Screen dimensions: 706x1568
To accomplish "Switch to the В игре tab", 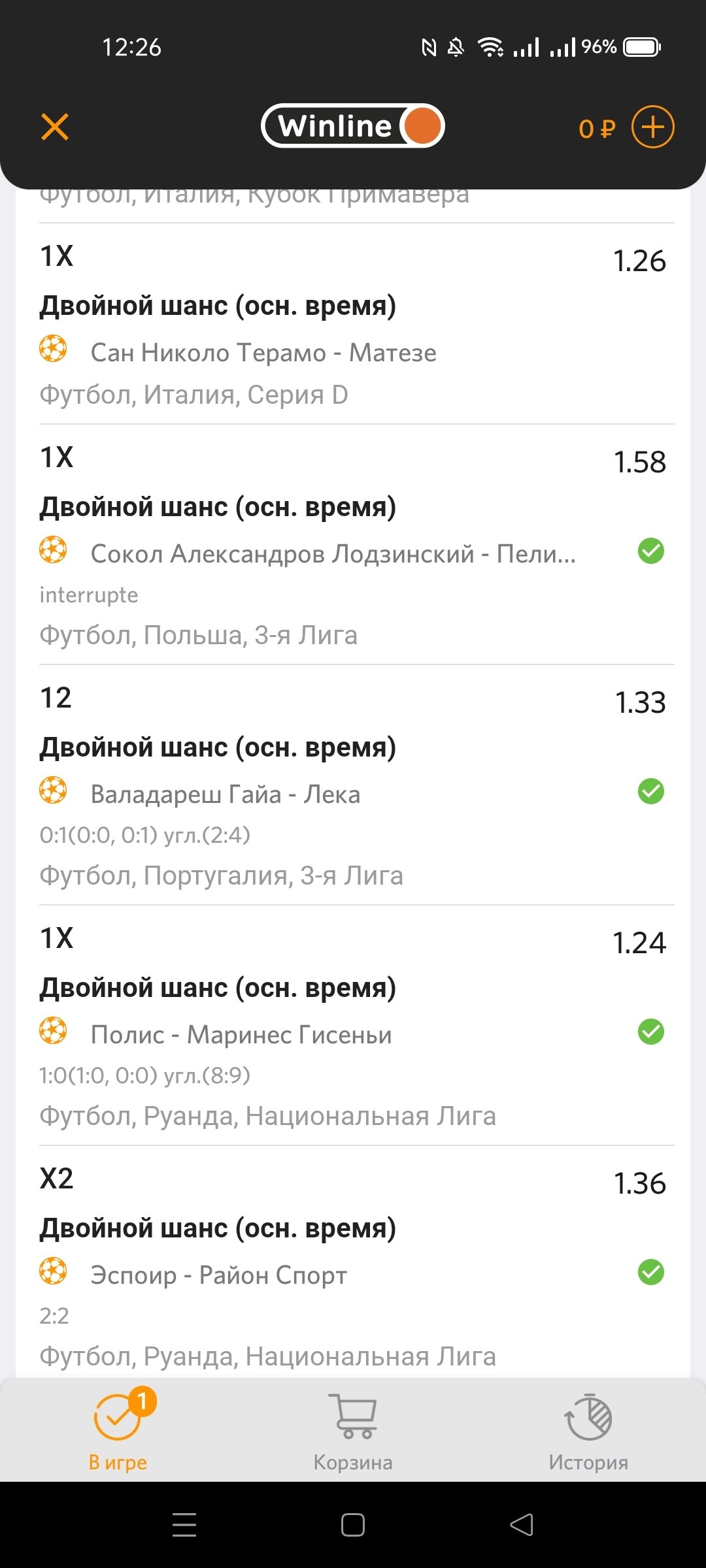I will tap(118, 1431).
